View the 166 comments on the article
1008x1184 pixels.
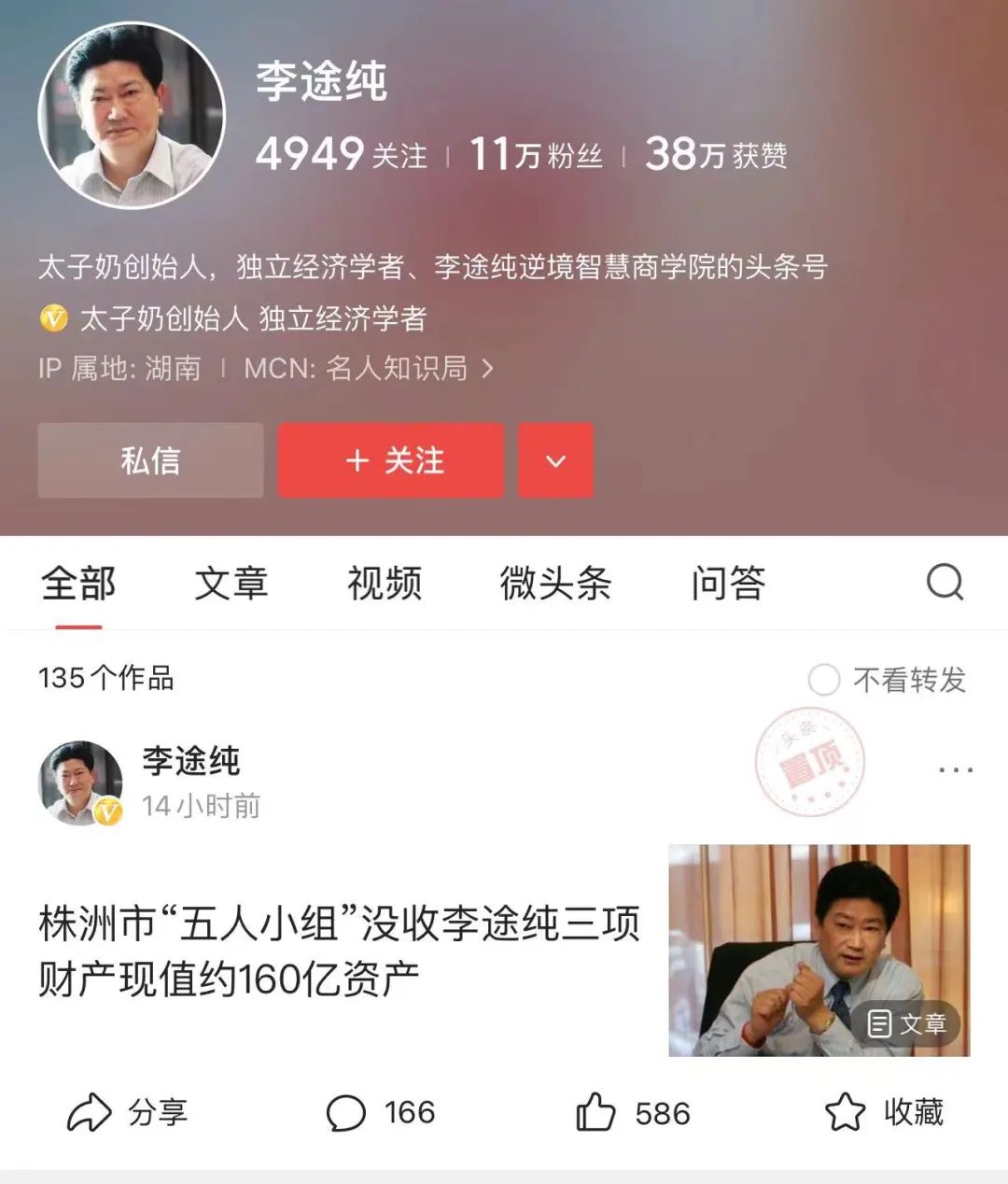click(381, 1112)
